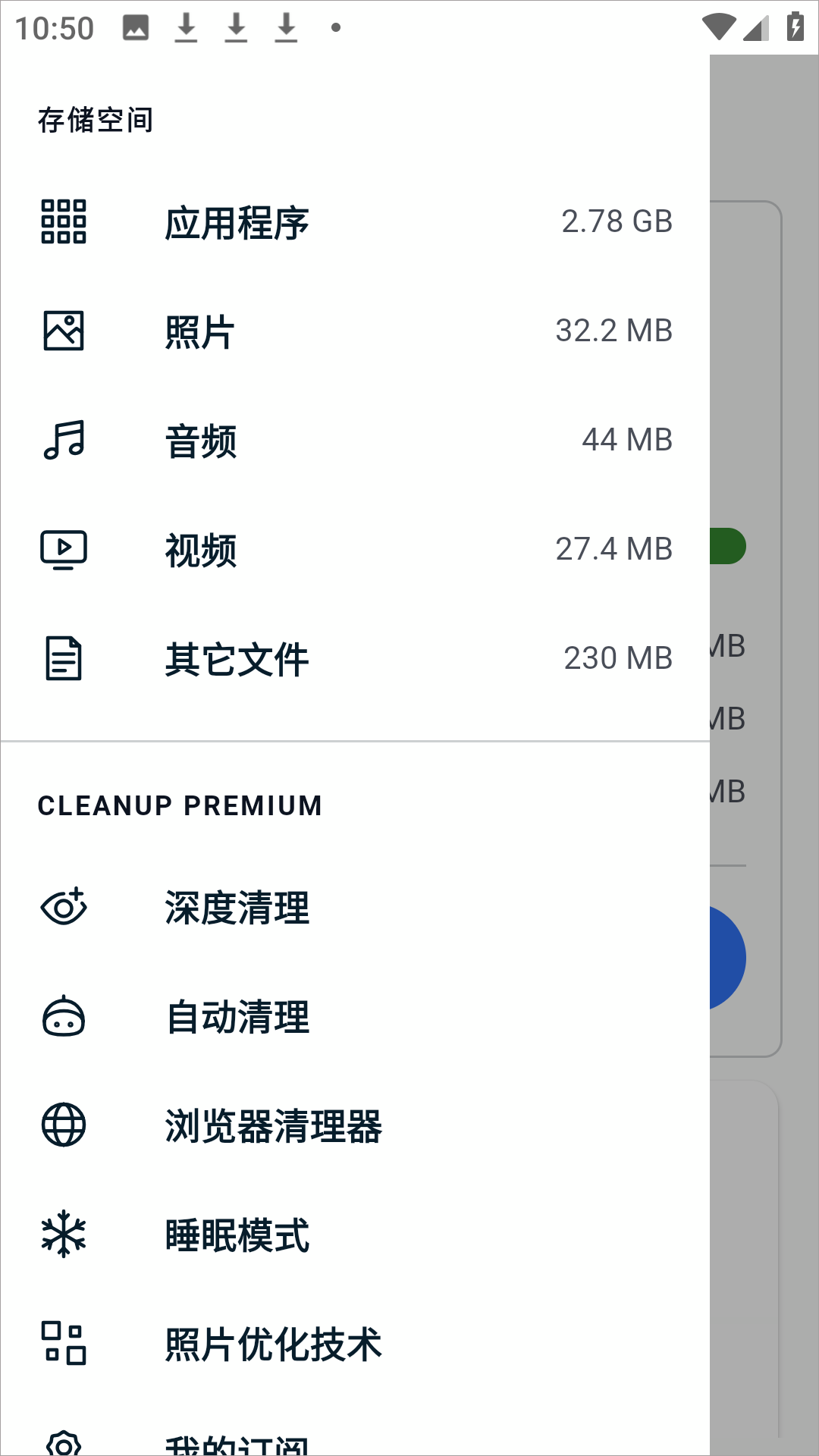
Task: View 其它文件 storage details
Action: coord(355,659)
